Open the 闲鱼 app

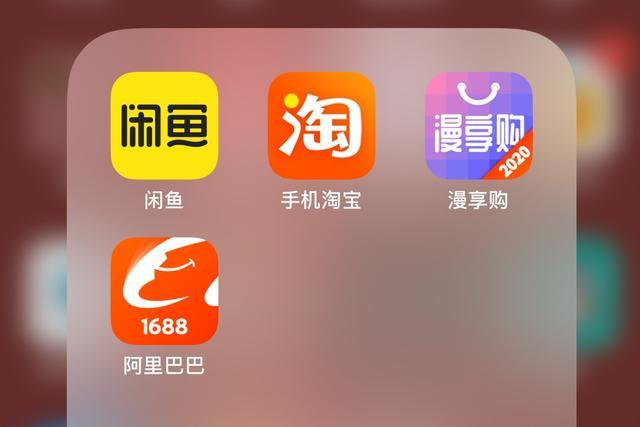coord(164,125)
